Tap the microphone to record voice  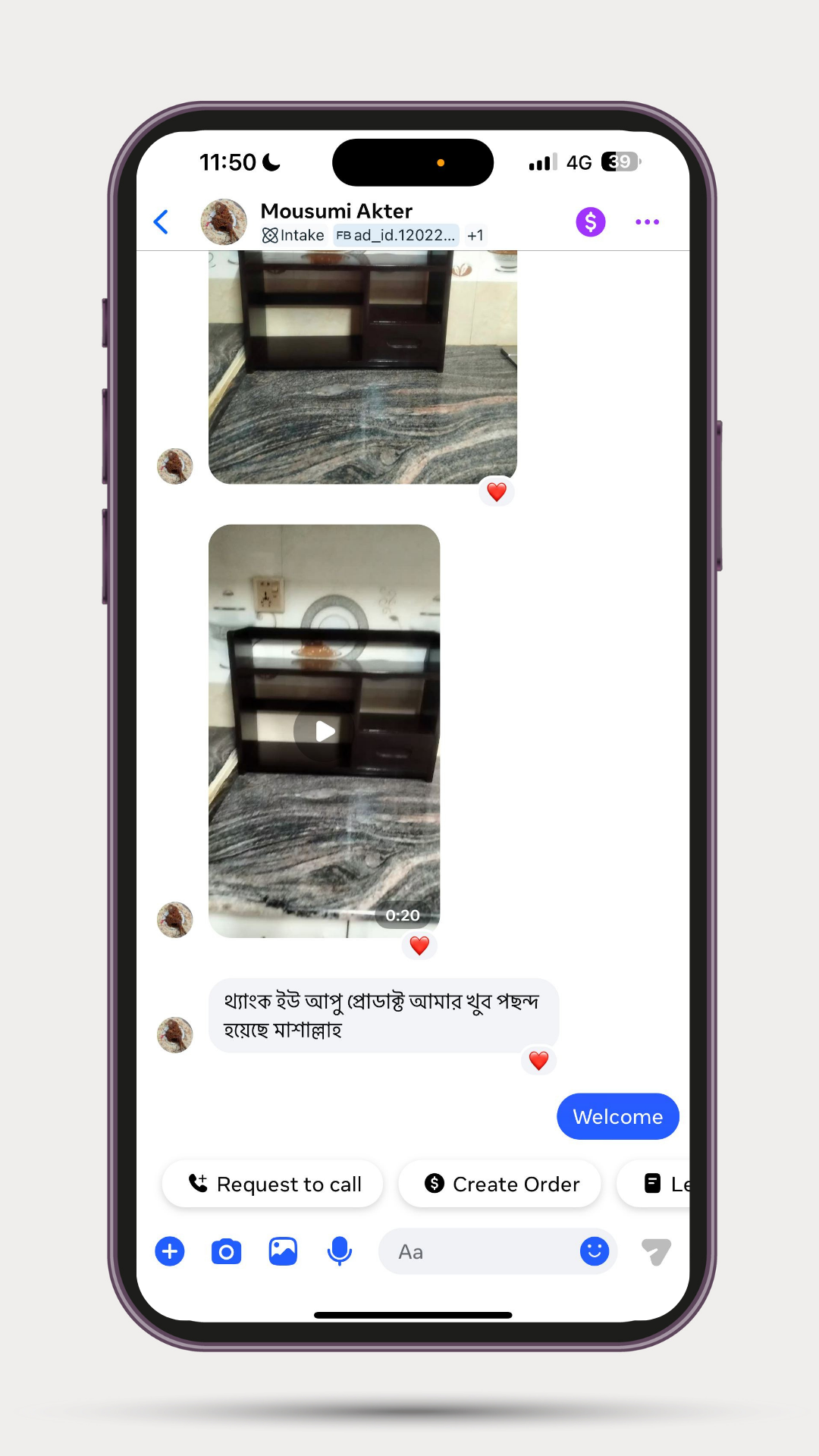(339, 1251)
